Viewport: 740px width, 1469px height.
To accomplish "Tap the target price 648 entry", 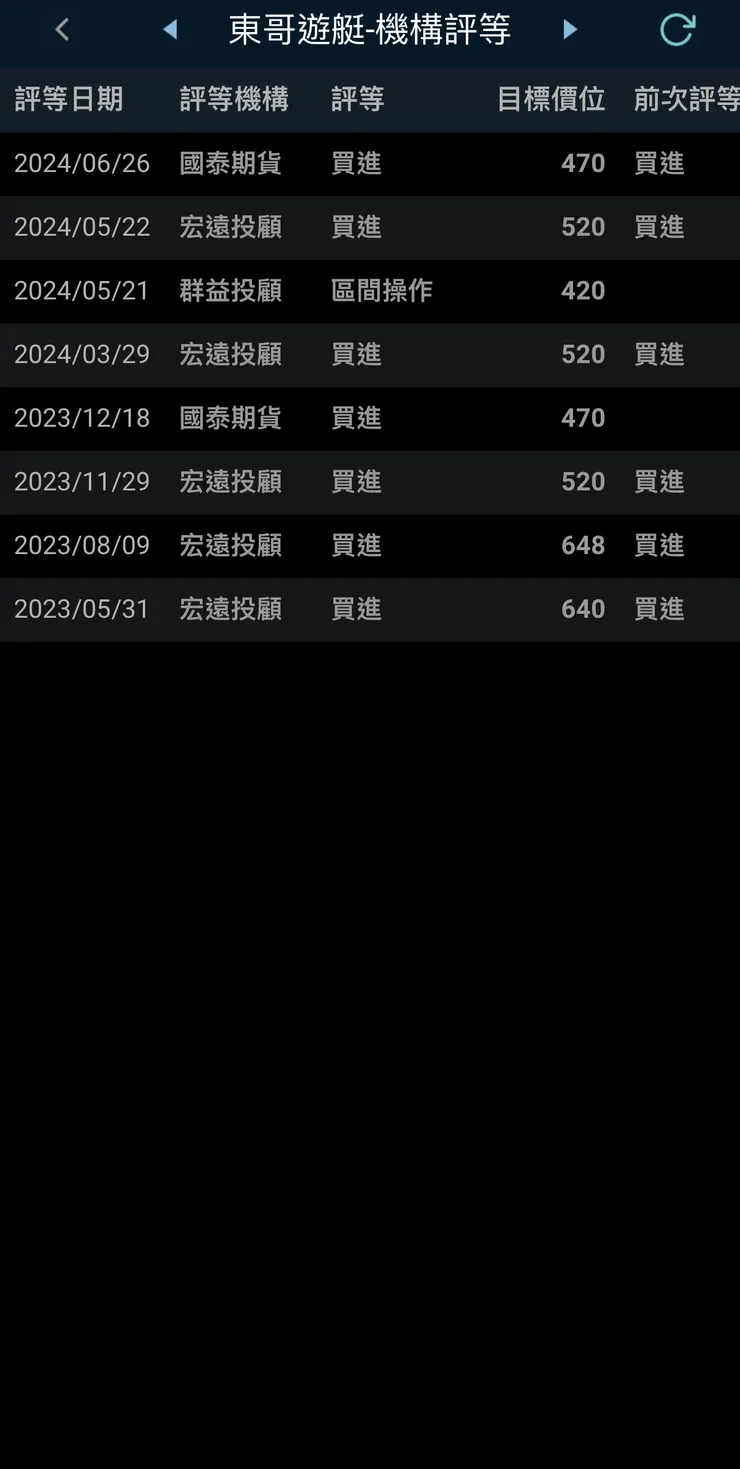I will (x=583, y=546).
